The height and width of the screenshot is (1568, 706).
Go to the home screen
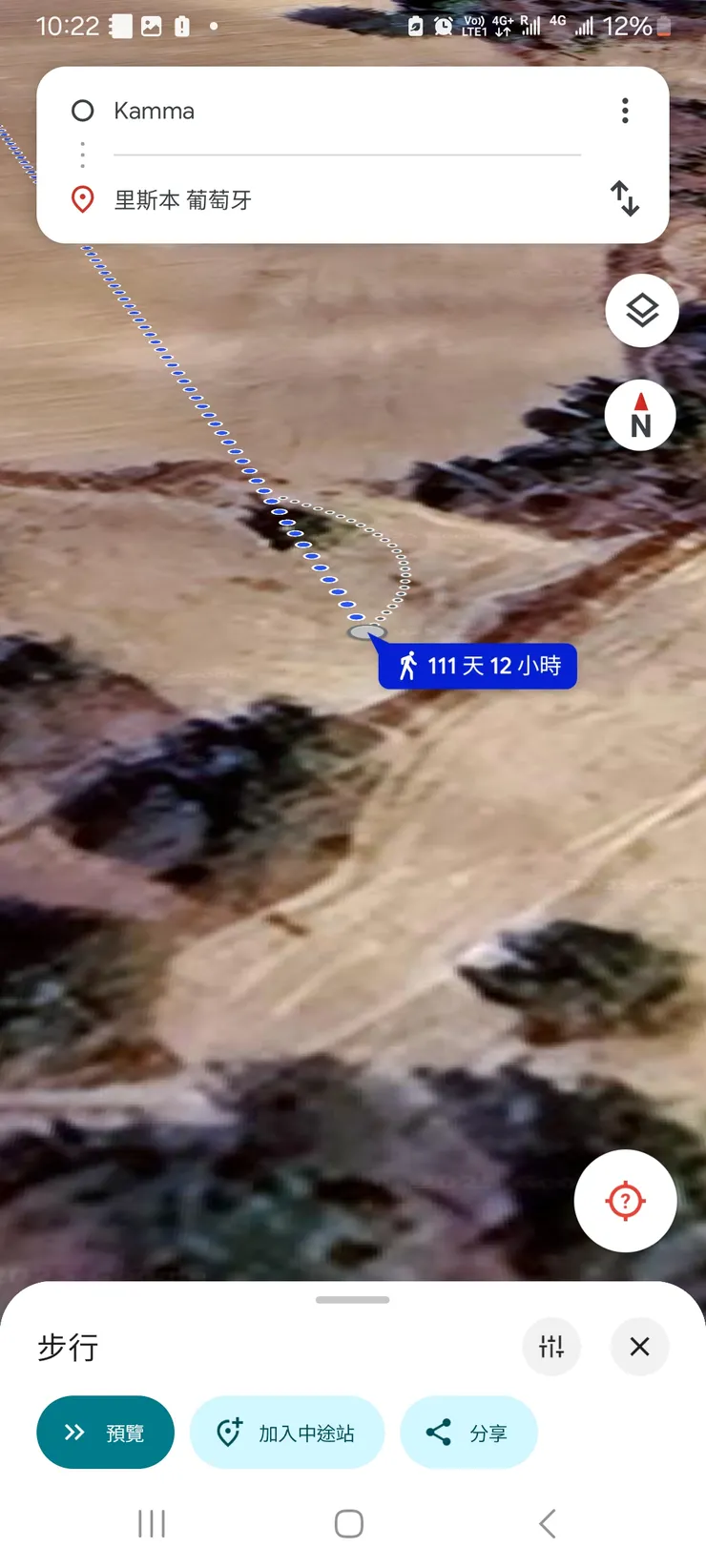[x=349, y=1523]
